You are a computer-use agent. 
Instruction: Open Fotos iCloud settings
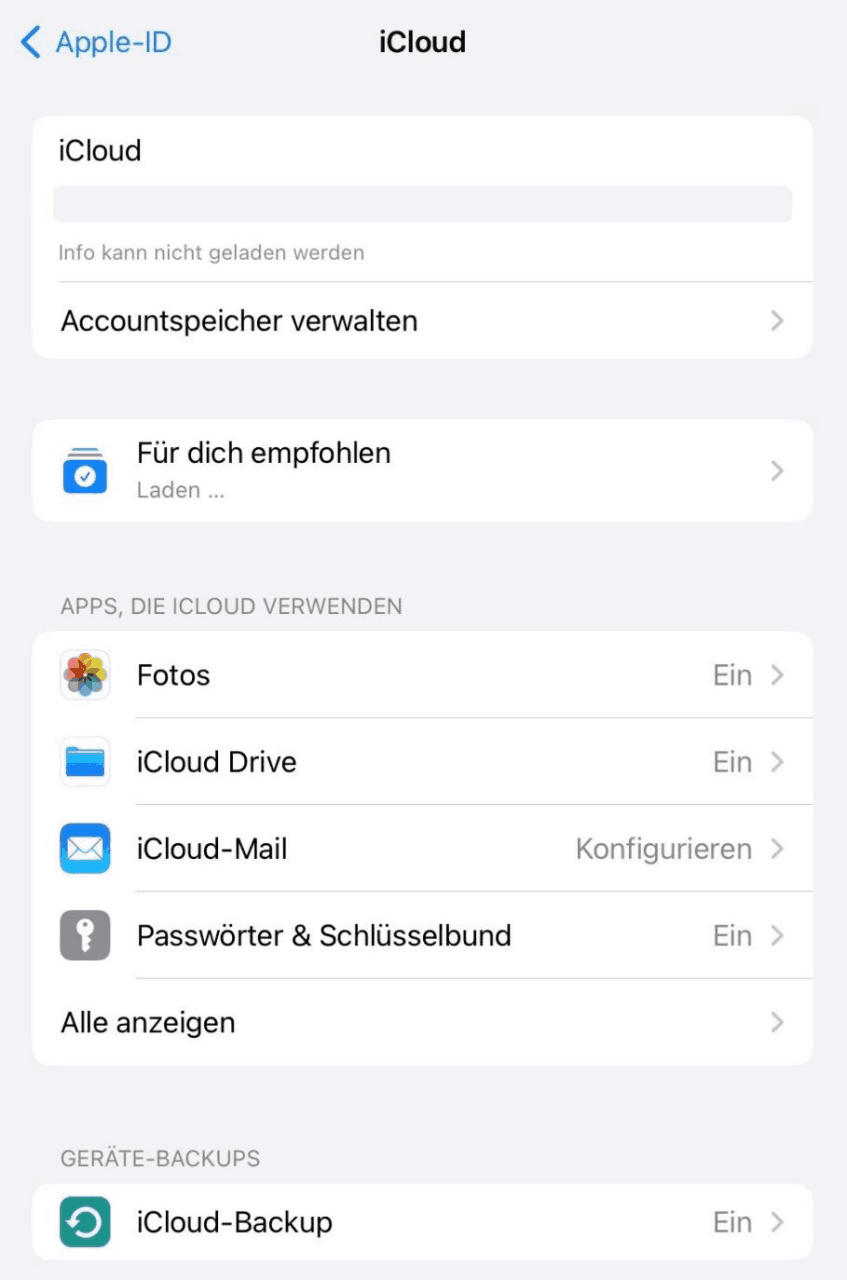coord(422,675)
